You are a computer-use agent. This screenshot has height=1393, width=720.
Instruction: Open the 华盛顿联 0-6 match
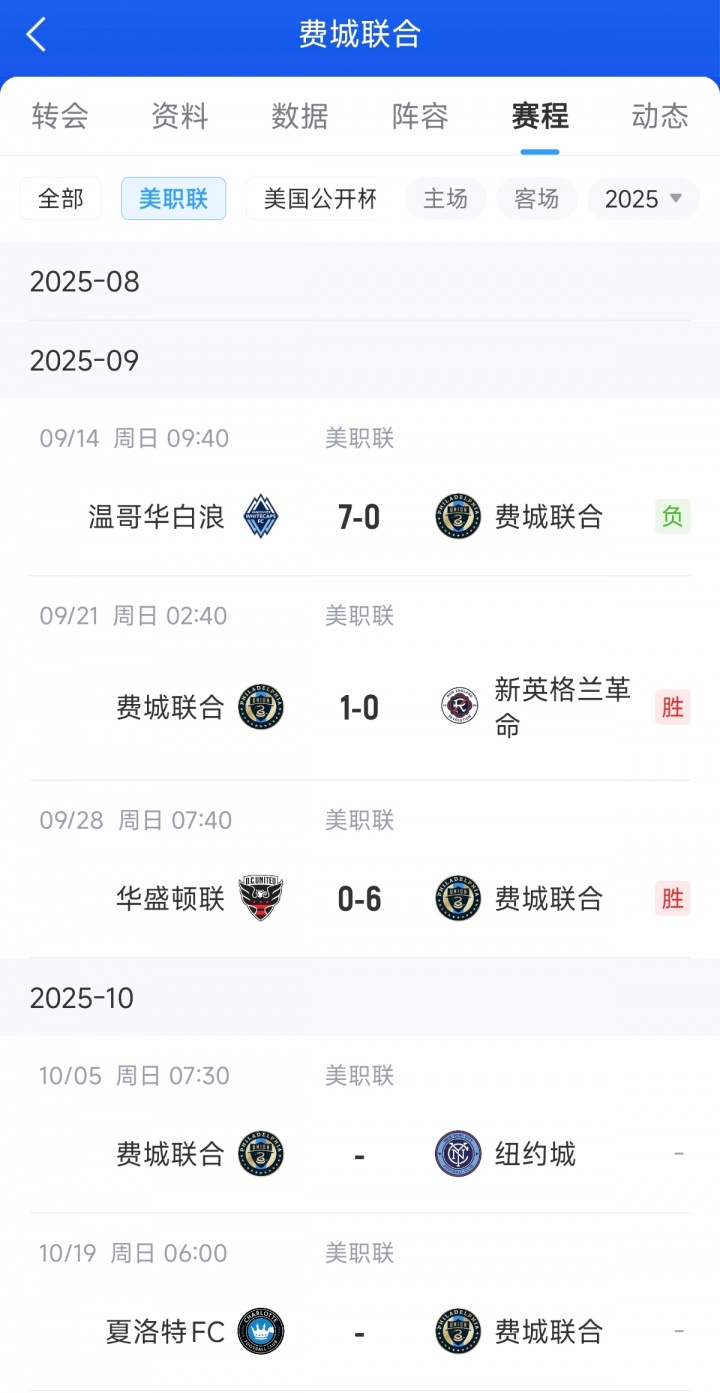pyautogui.click(x=359, y=899)
